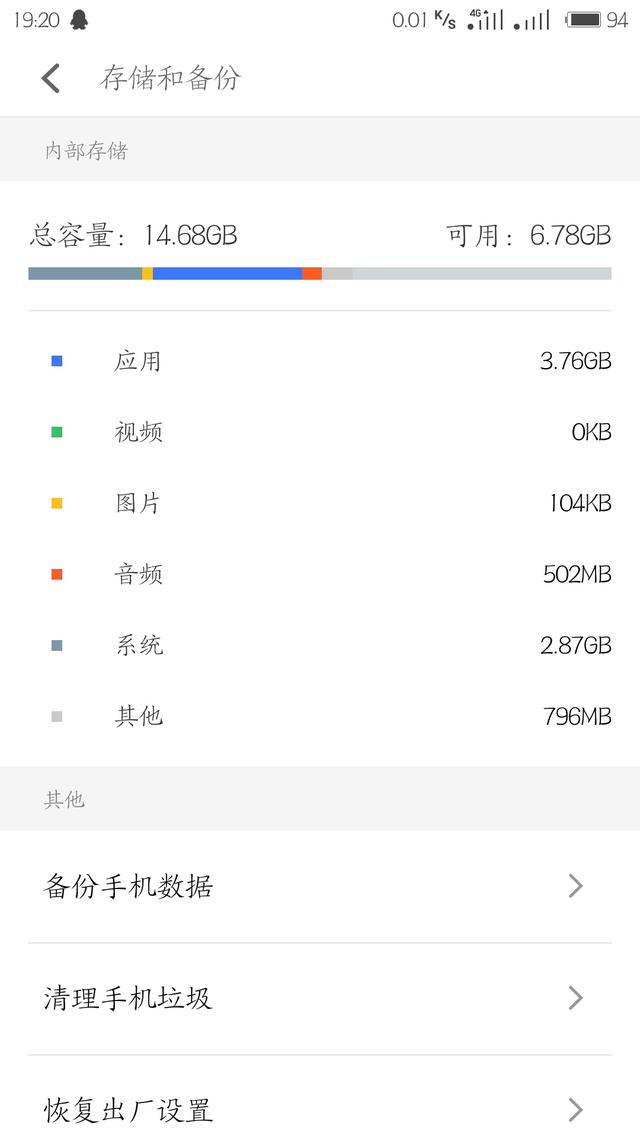Open the 其他 796MB storage row
This screenshot has width=640, height=1138.
click(x=320, y=716)
